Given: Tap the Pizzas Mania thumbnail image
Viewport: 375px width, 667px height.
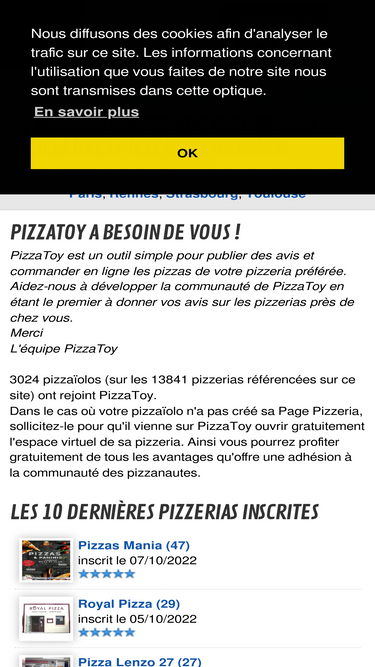Looking at the screenshot, I should 46,560.
